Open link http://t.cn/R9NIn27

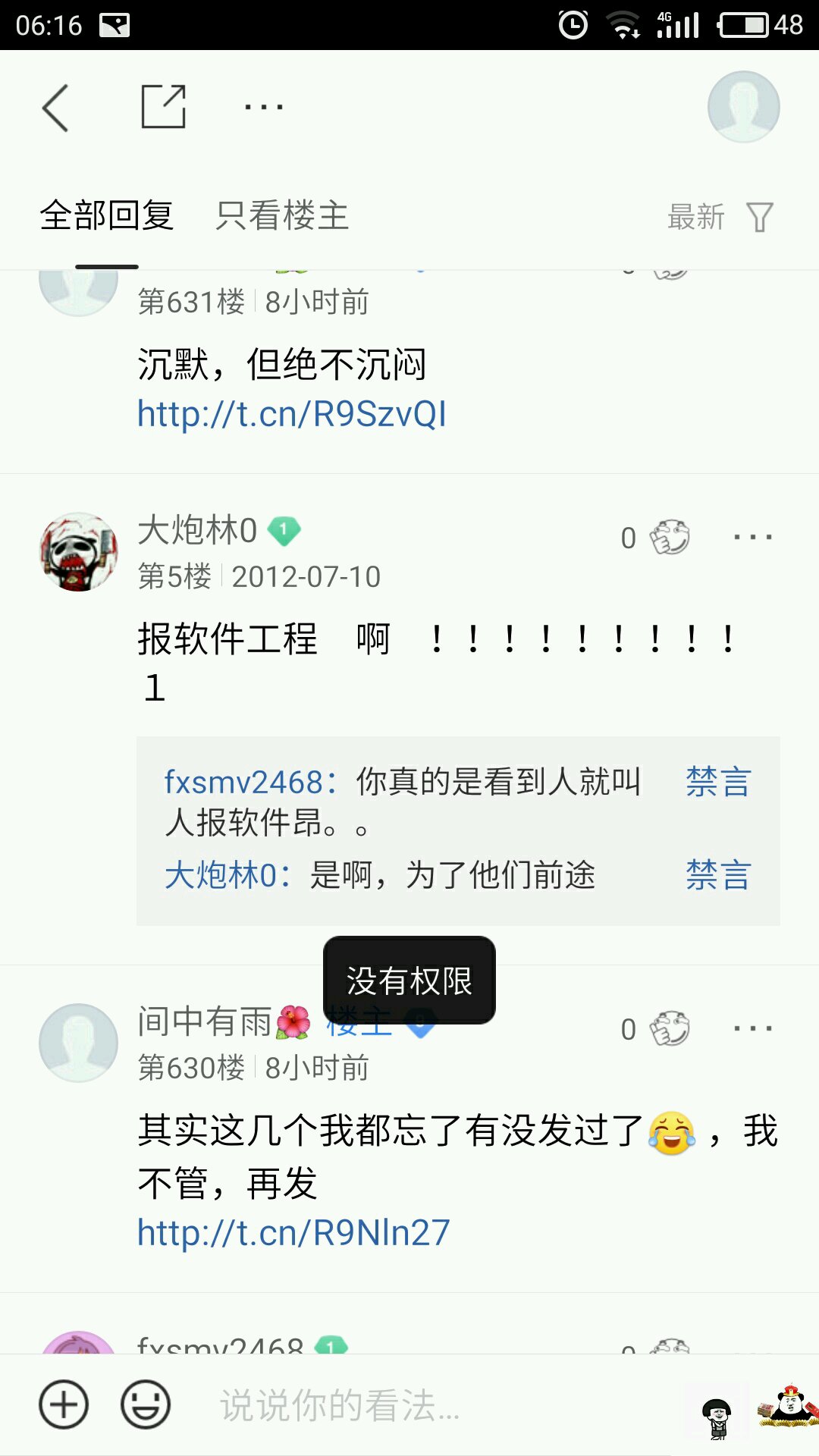(x=294, y=1233)
